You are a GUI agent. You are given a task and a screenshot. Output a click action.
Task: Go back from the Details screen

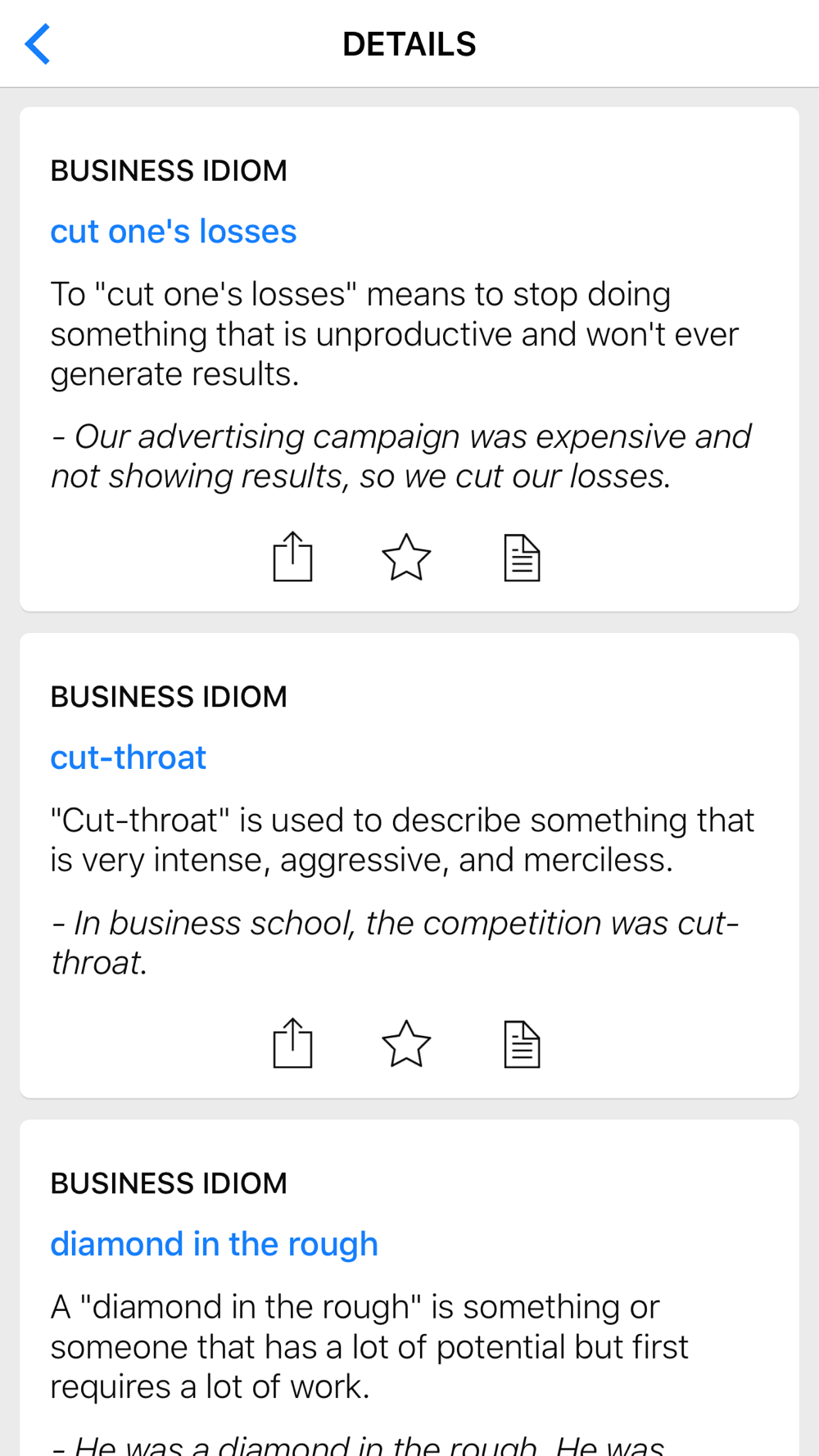click(x=38, y=44)
